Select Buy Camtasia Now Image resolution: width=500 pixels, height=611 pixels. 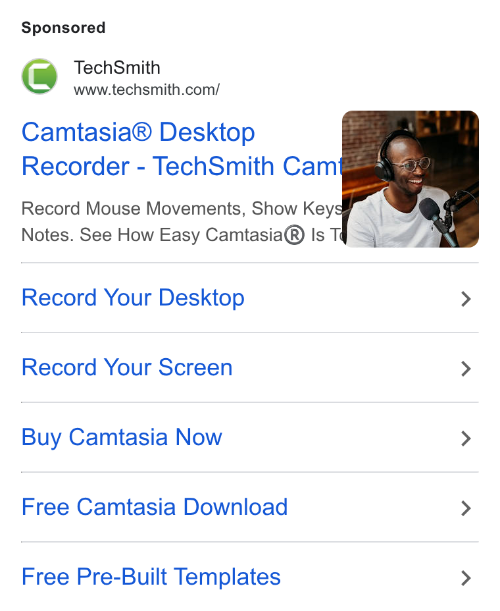[x=250, y=438]
